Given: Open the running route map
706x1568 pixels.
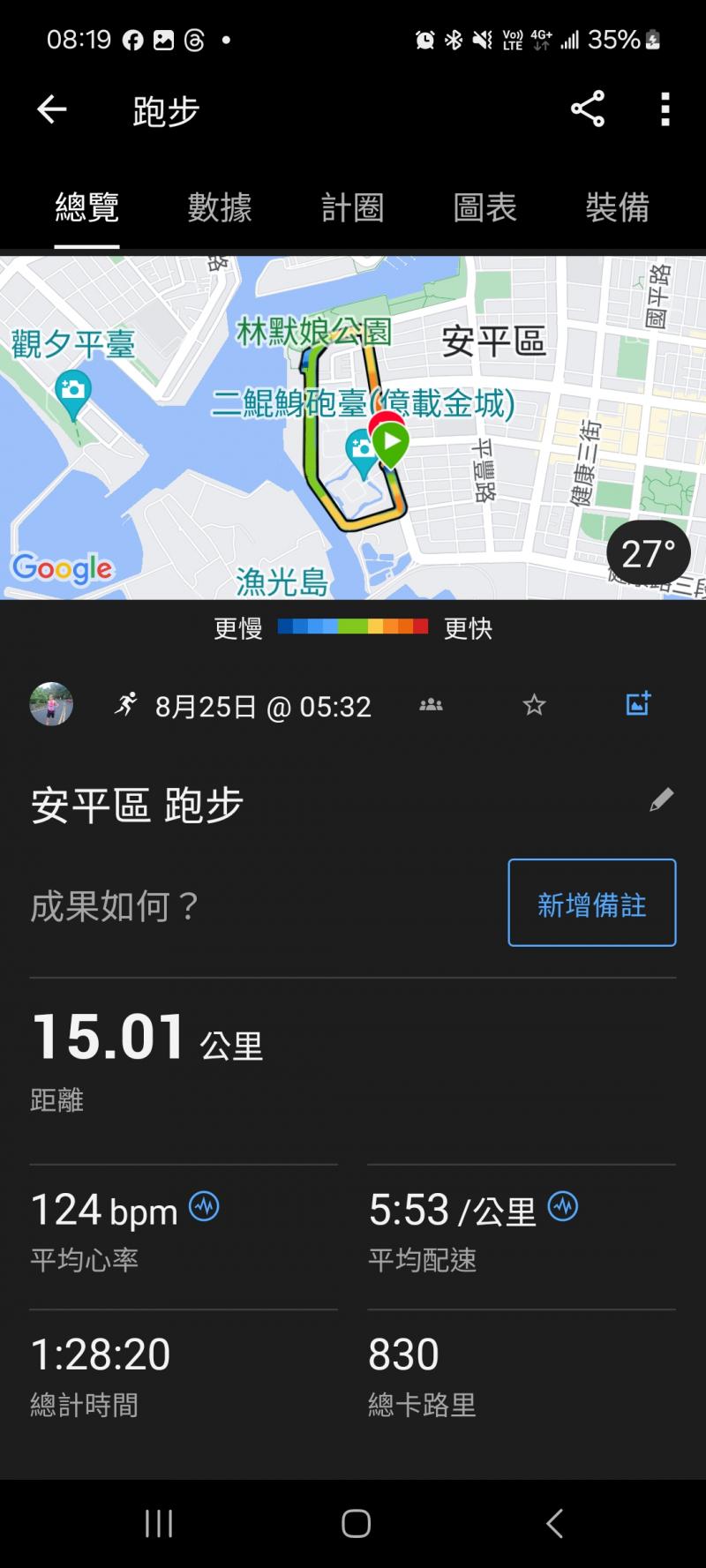Looking at the screenshot, I should coord(353,428).
